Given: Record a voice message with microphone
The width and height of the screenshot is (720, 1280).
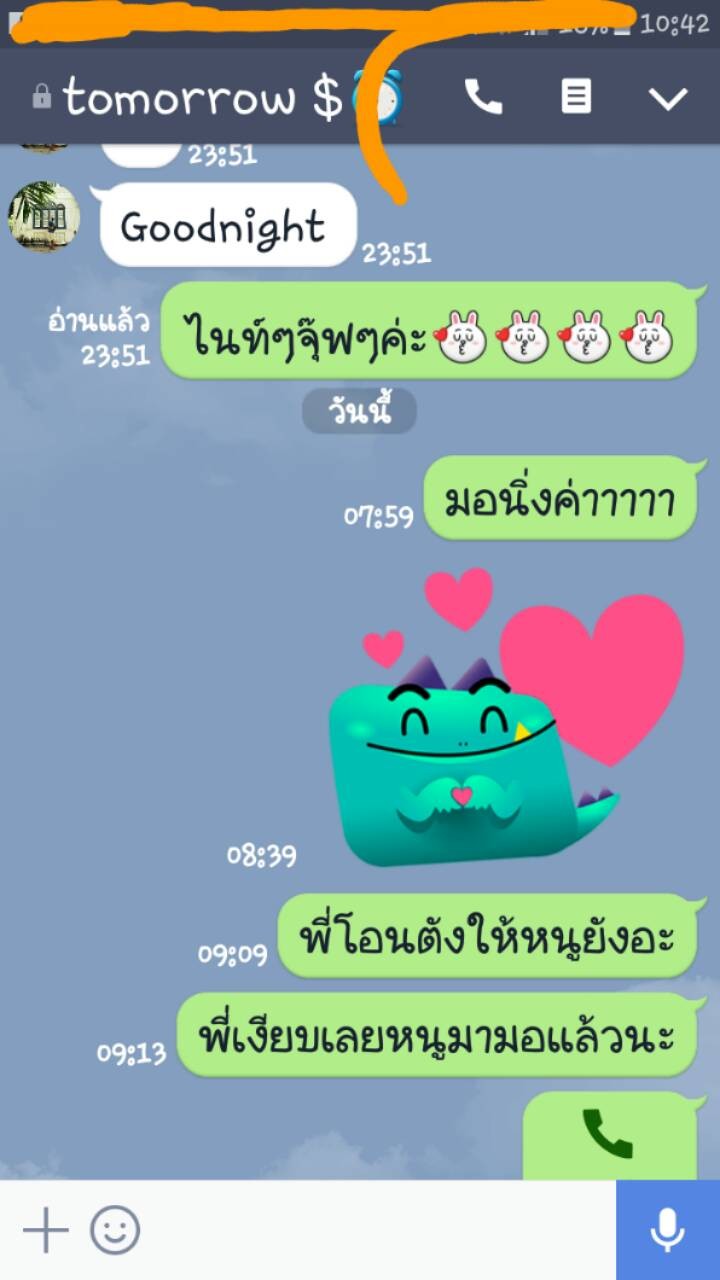Looking at the screenshot, I should 668,1230.
